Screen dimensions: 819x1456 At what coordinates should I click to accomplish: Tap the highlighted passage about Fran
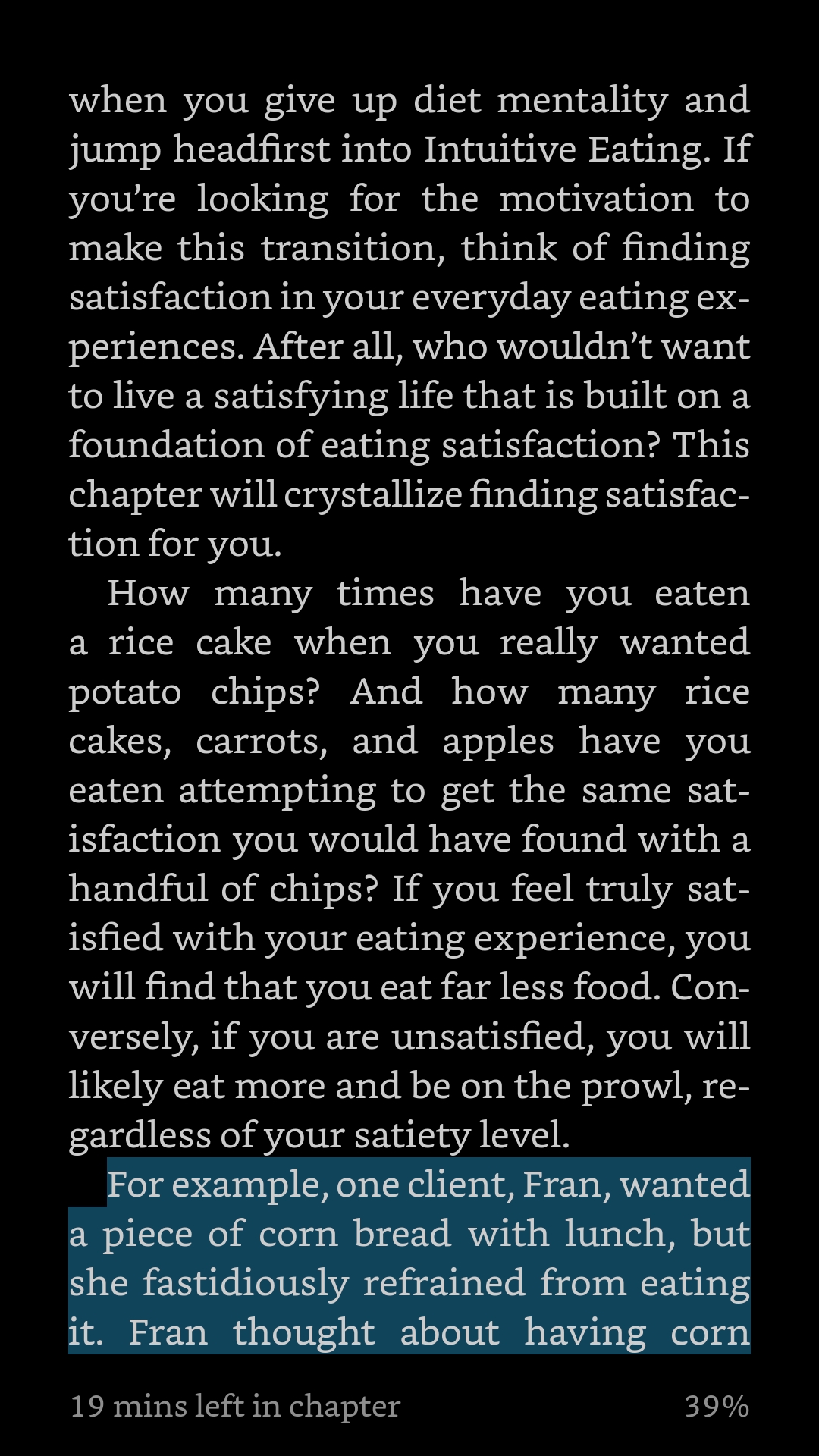coord(409,1257)
